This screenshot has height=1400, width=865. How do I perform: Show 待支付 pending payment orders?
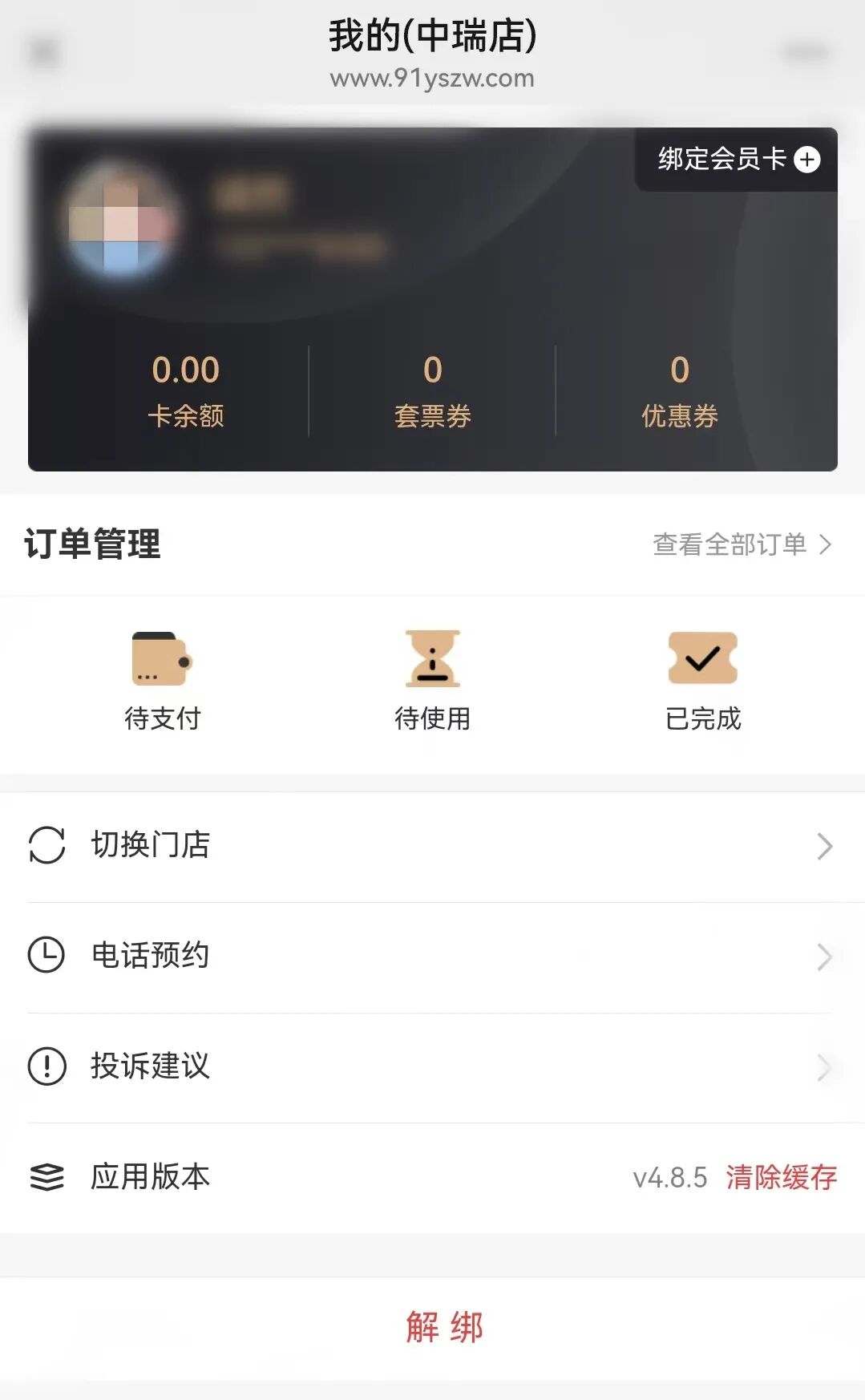(x=163, y=680)
